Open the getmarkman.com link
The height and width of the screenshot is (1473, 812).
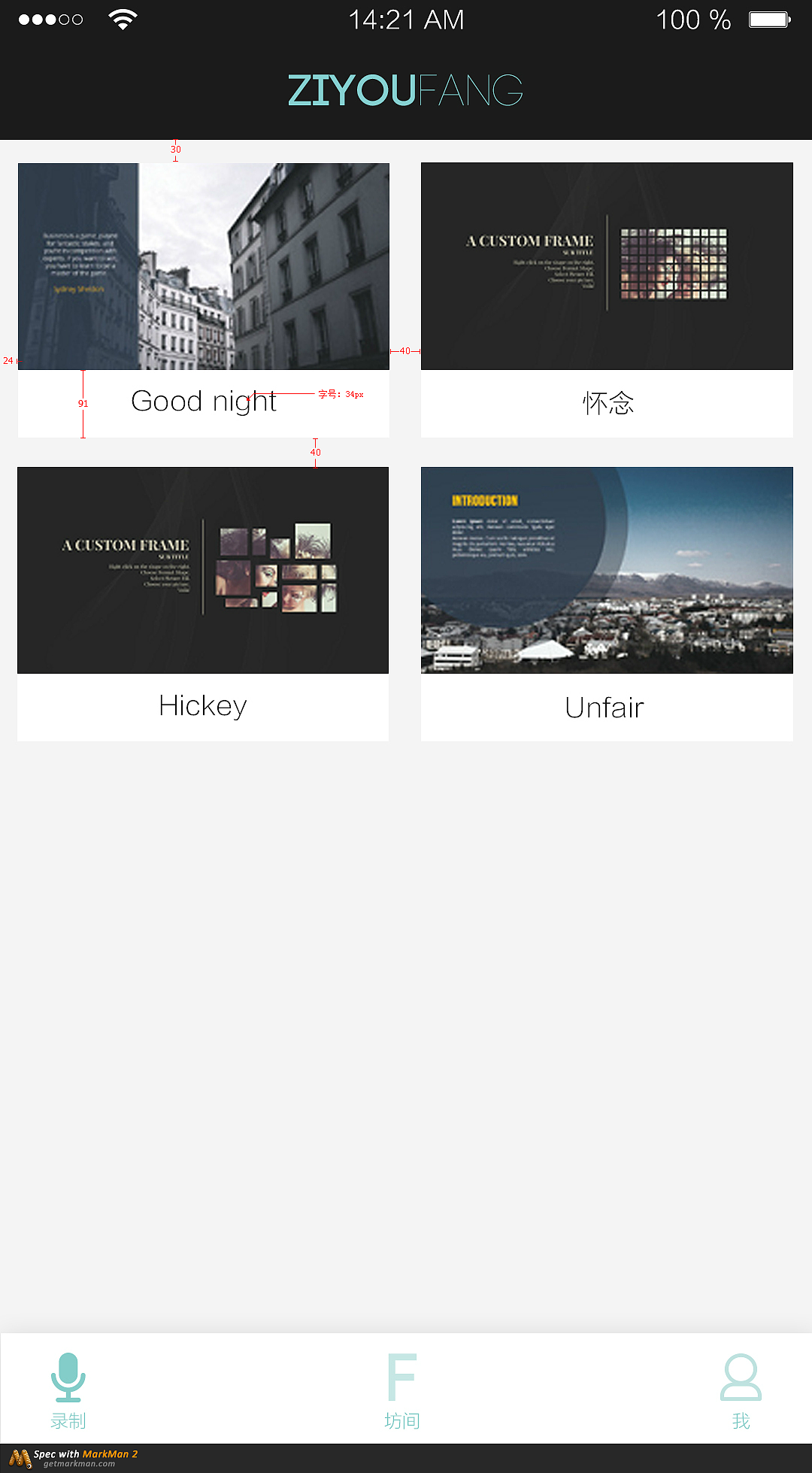(x=80, y=1462)
